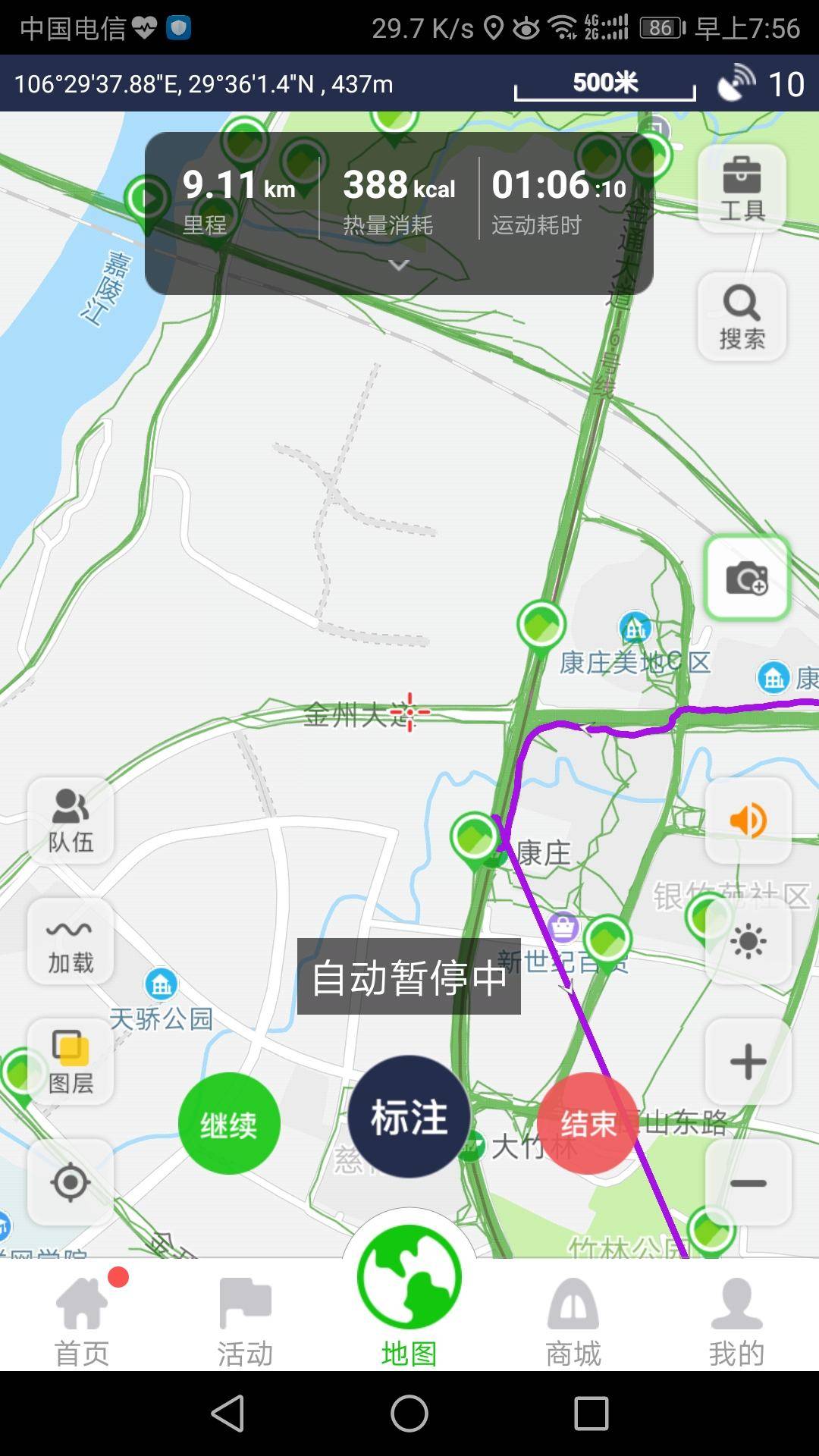Screen dimensions: 819x1456
Task: Open the 加载 load track function
Action: tap(70, 943)
